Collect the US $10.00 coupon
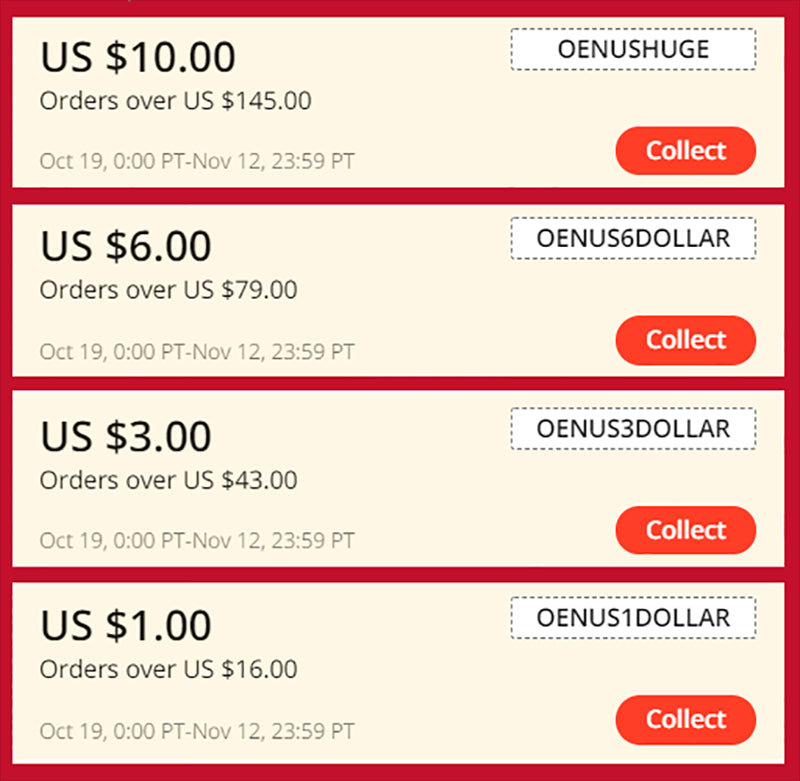The height and width of the screenshot is (781, 800). click(x=685, y=151)
